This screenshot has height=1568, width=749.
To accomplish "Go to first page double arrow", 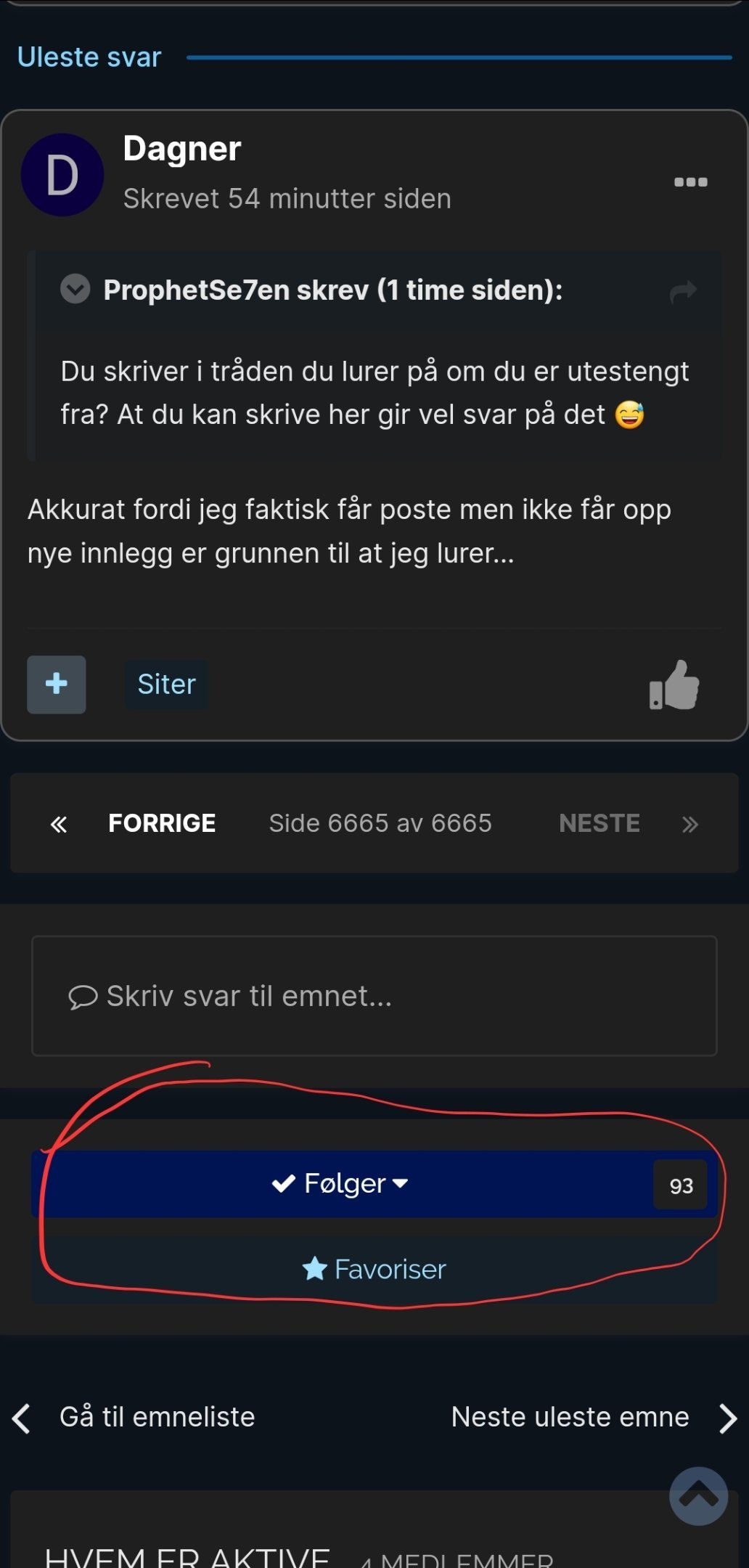I will (59, 824).
